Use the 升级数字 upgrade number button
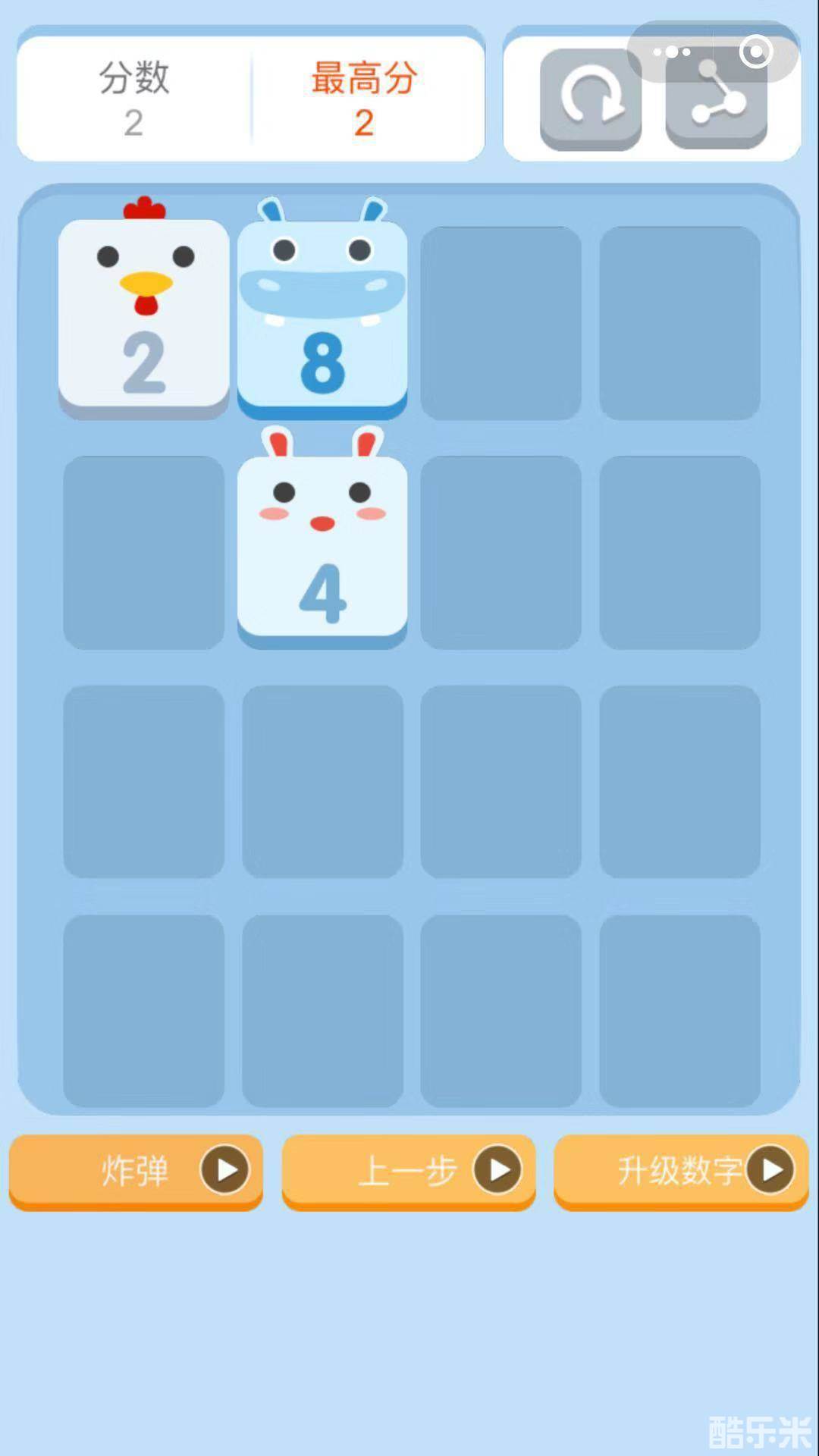Screen dimensions: 819x1456 click(679, 1170)
